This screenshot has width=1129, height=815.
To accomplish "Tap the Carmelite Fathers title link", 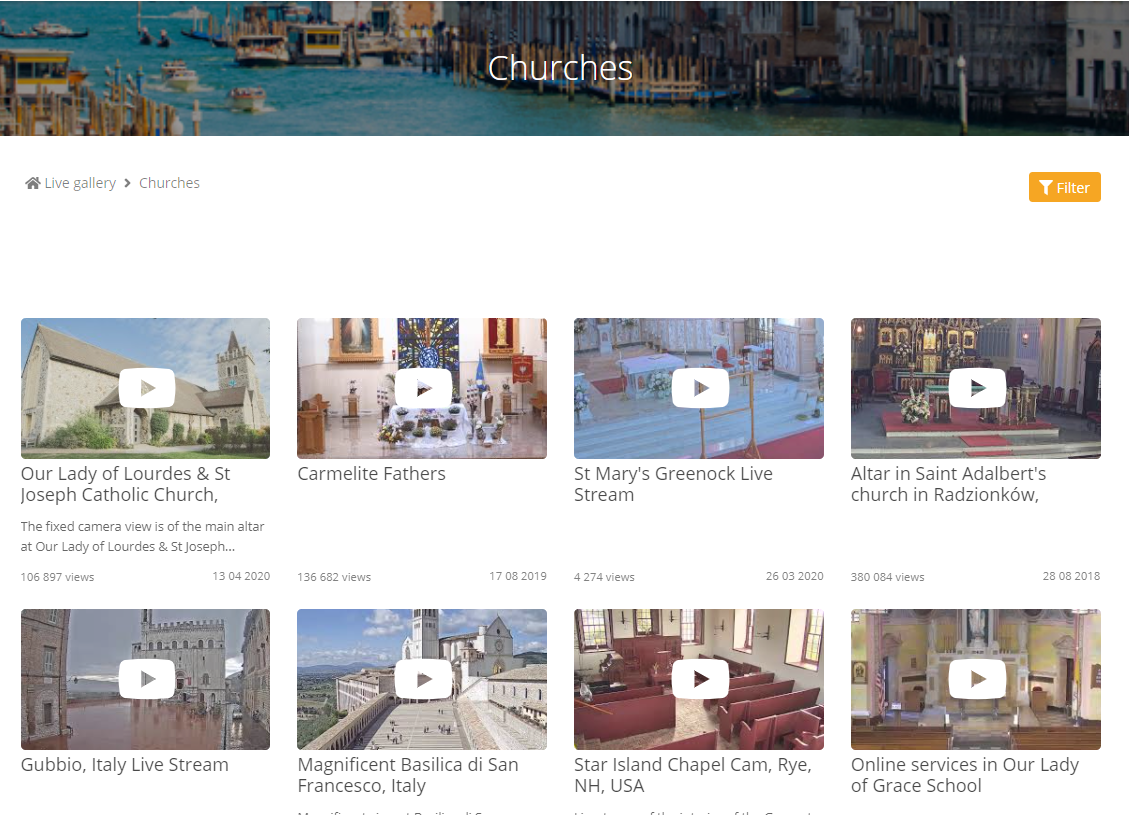I will [371, 474].
